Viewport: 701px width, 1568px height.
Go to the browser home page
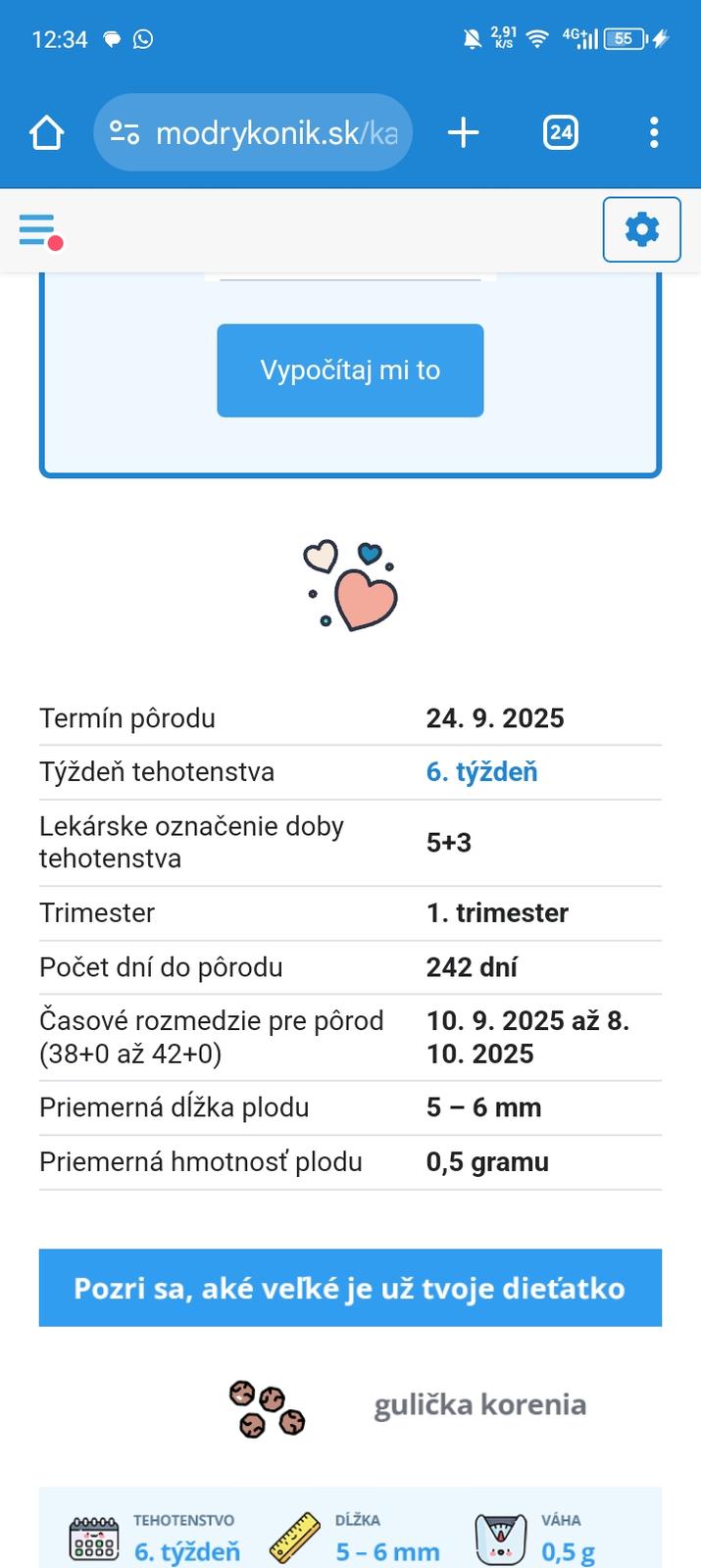tap(46, 132)
